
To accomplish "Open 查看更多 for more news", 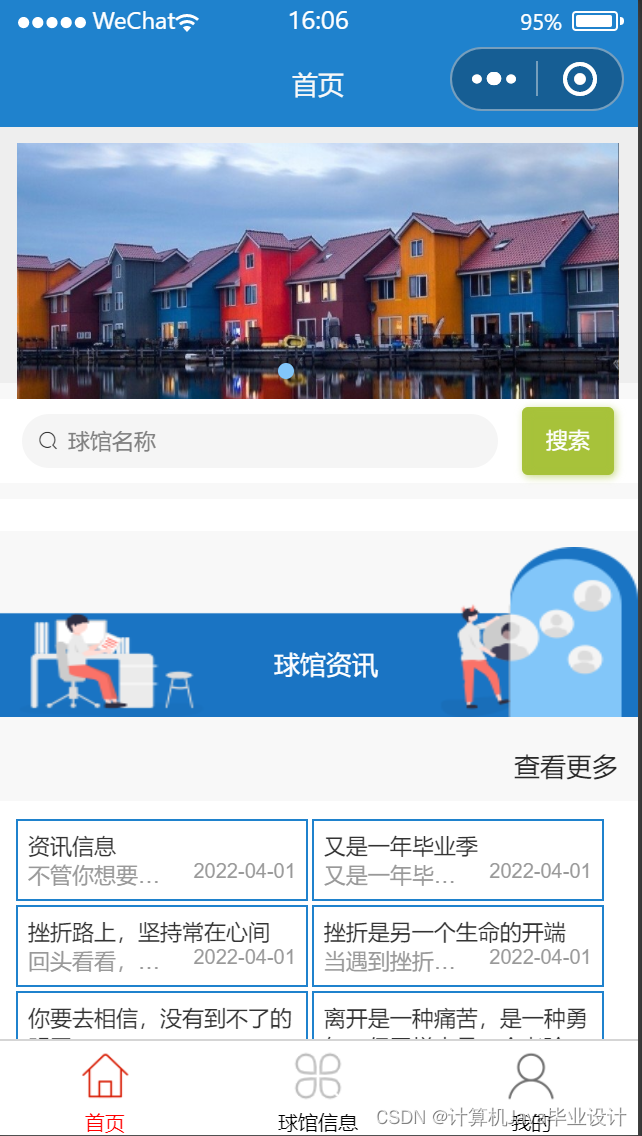I will (565, 767).
